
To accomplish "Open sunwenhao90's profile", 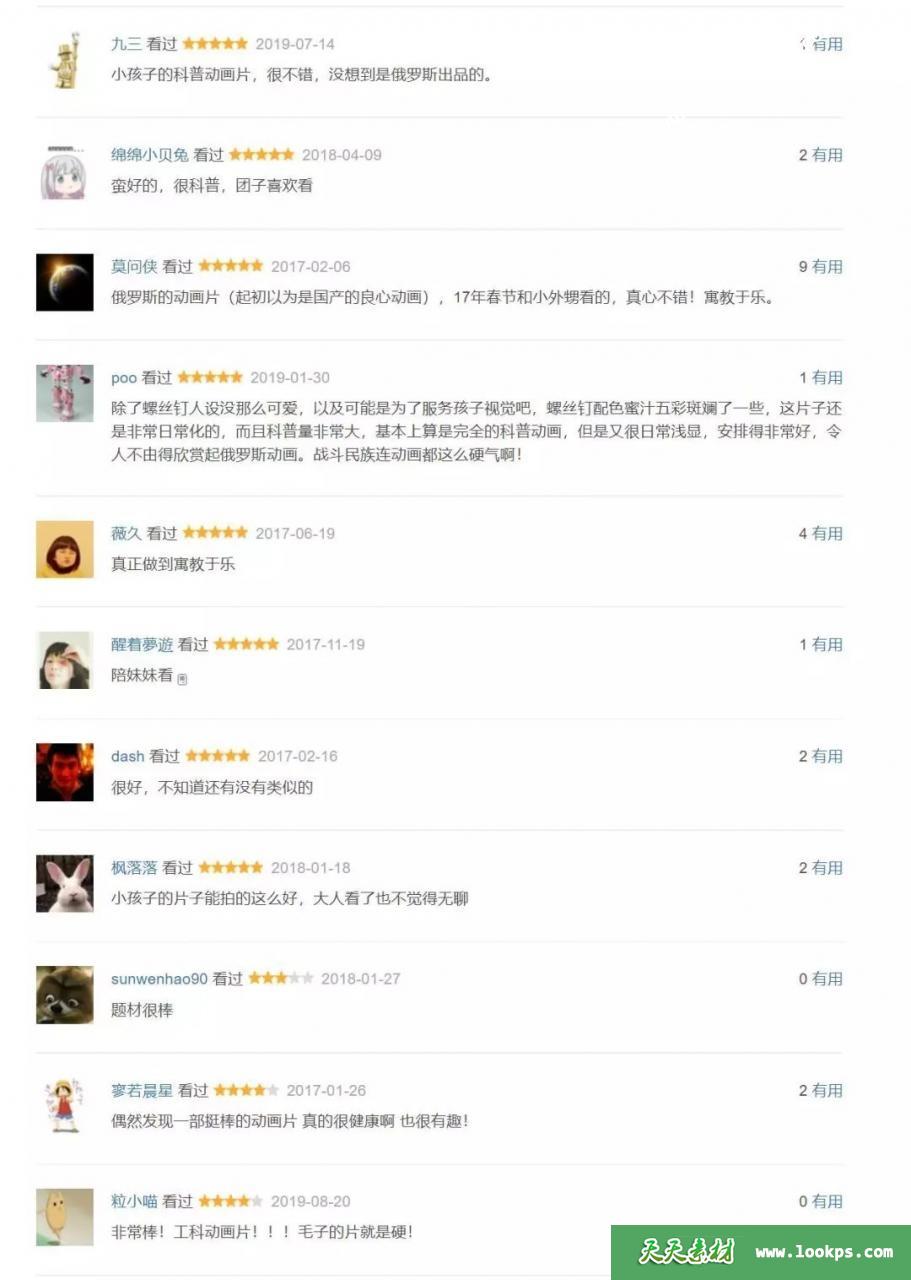I will (159, 979).
